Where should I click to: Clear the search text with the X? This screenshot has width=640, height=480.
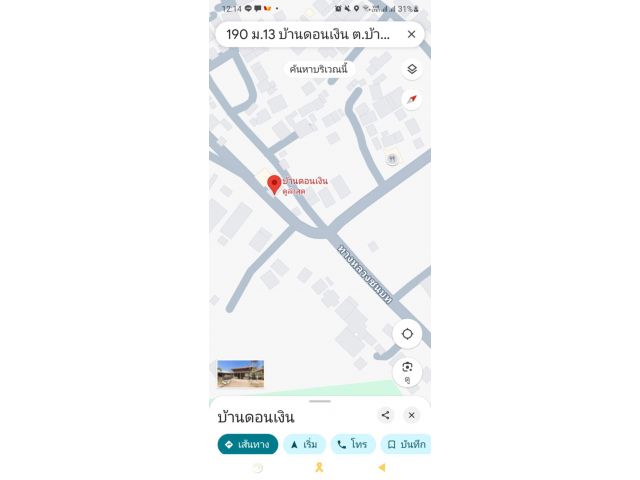tap(411, 34)
